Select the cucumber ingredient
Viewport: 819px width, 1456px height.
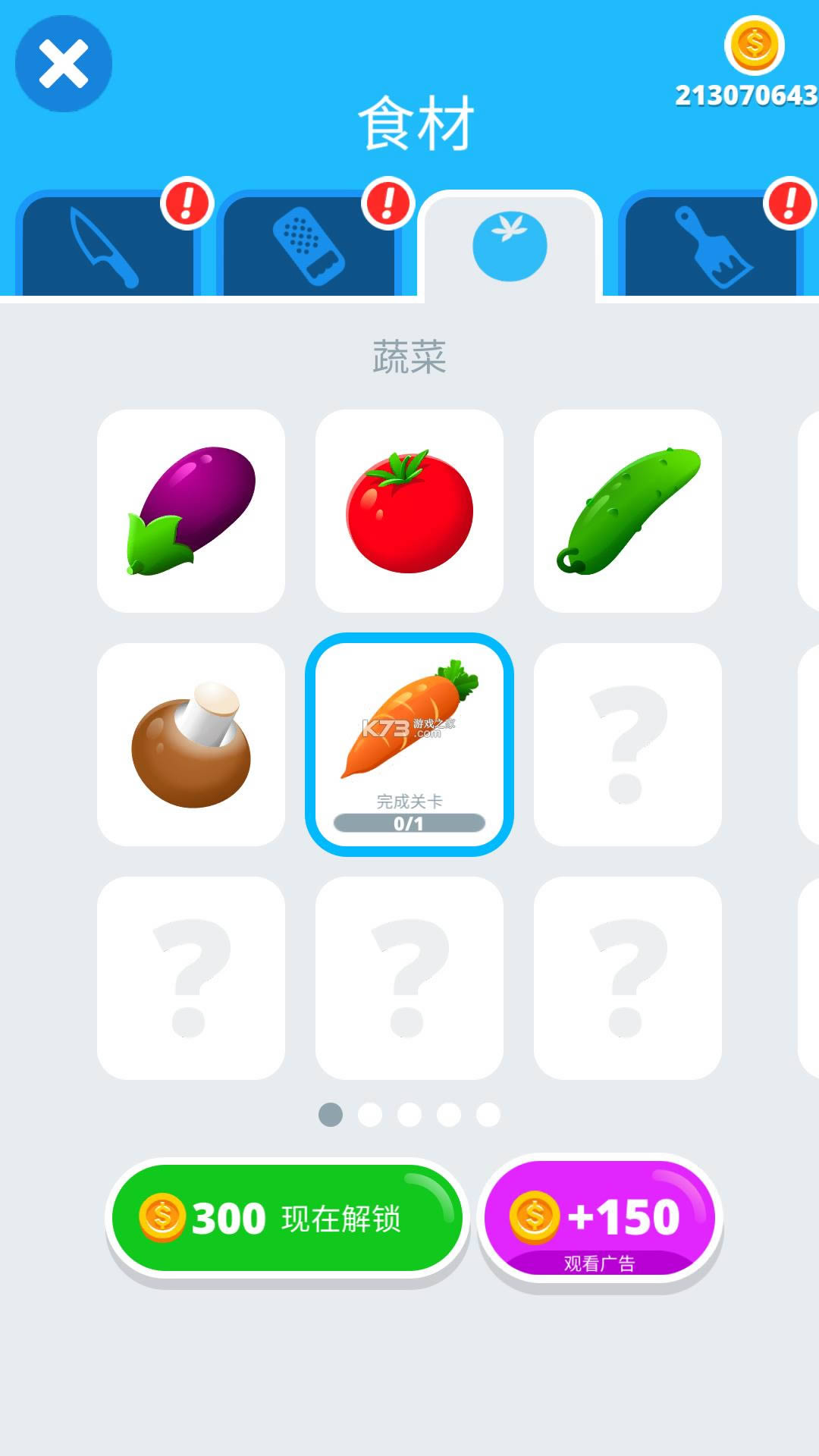[x=628, y=511]
